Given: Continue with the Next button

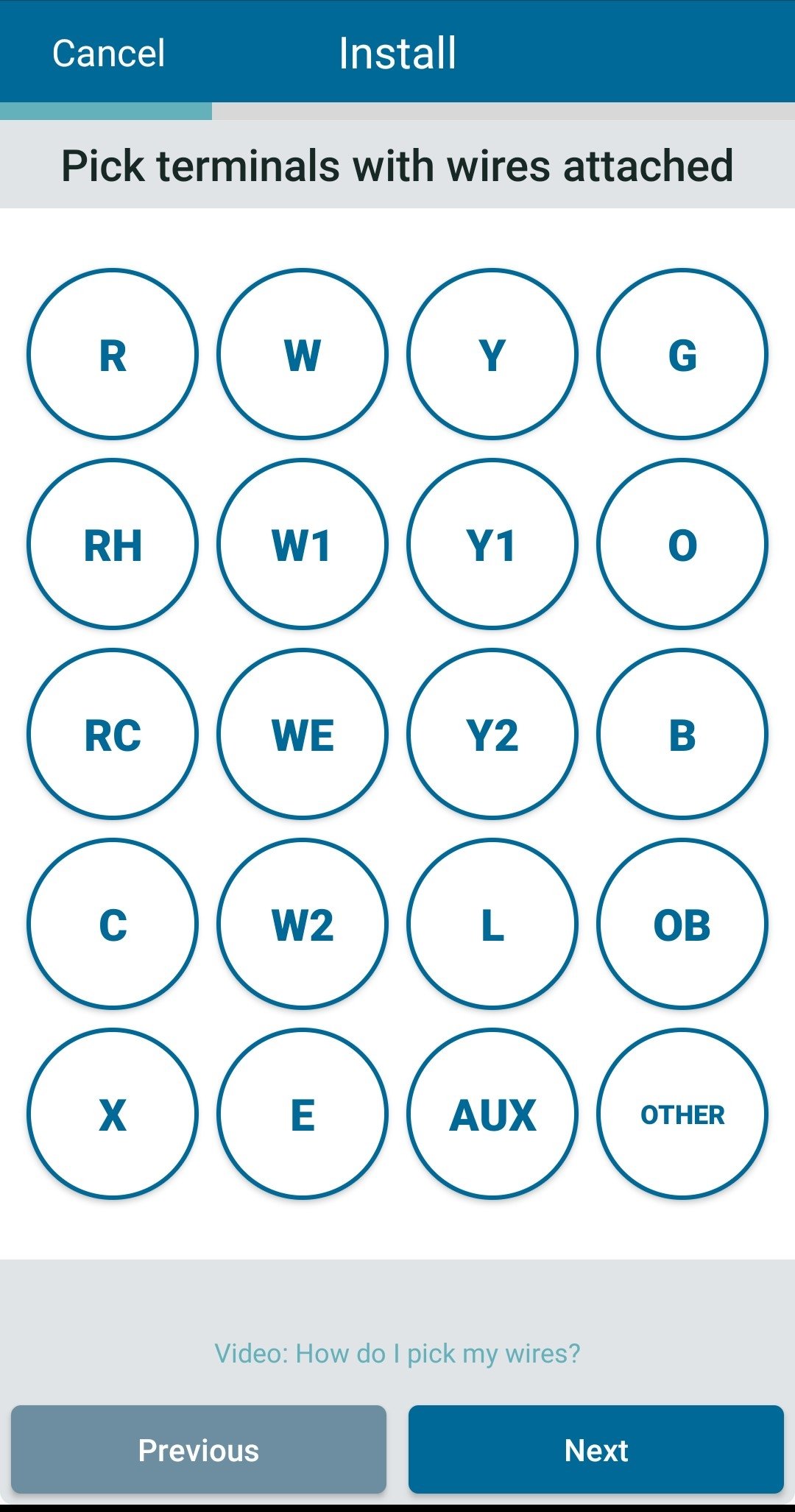Looking at the screenshot, I should (x=596, y=1449).
